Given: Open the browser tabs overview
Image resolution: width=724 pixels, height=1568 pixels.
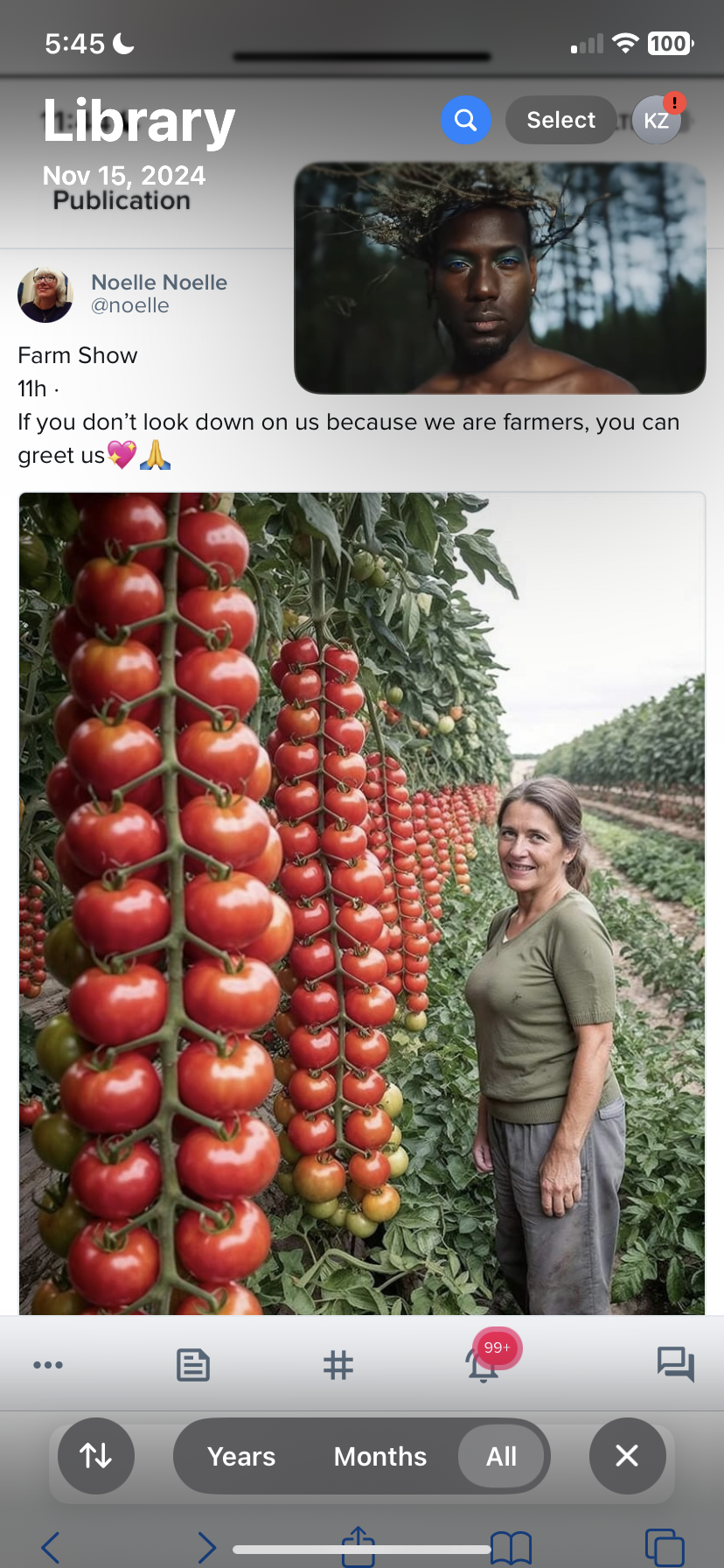Looking at the screenshot, I should (664, 1547).
